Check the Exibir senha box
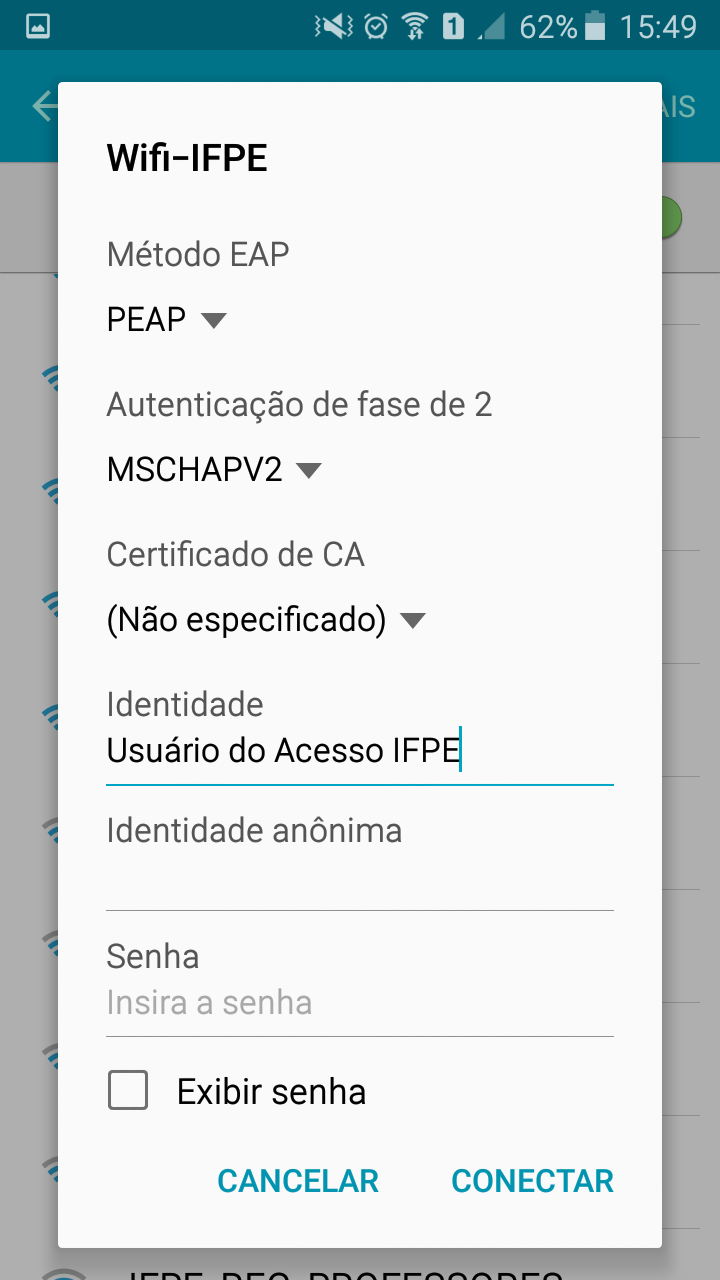720x1280 pixels. tap(129, 1091)
